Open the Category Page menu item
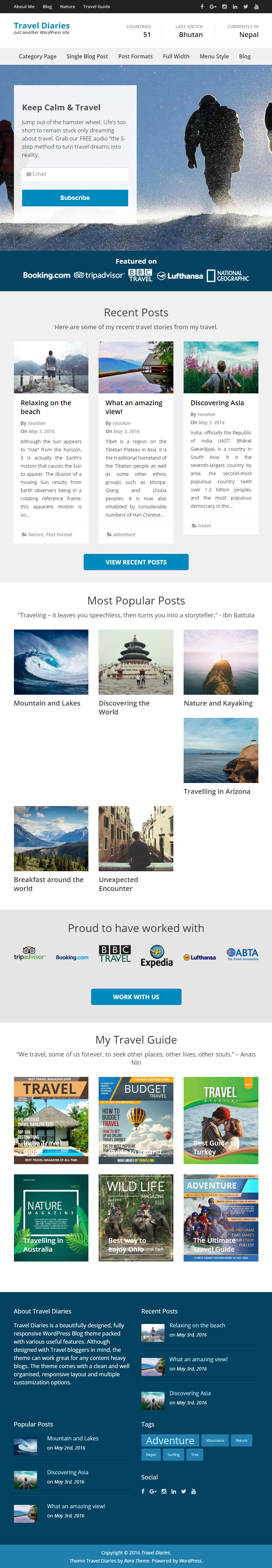This screenshot has width=272, height=1568. pos(37,57)
